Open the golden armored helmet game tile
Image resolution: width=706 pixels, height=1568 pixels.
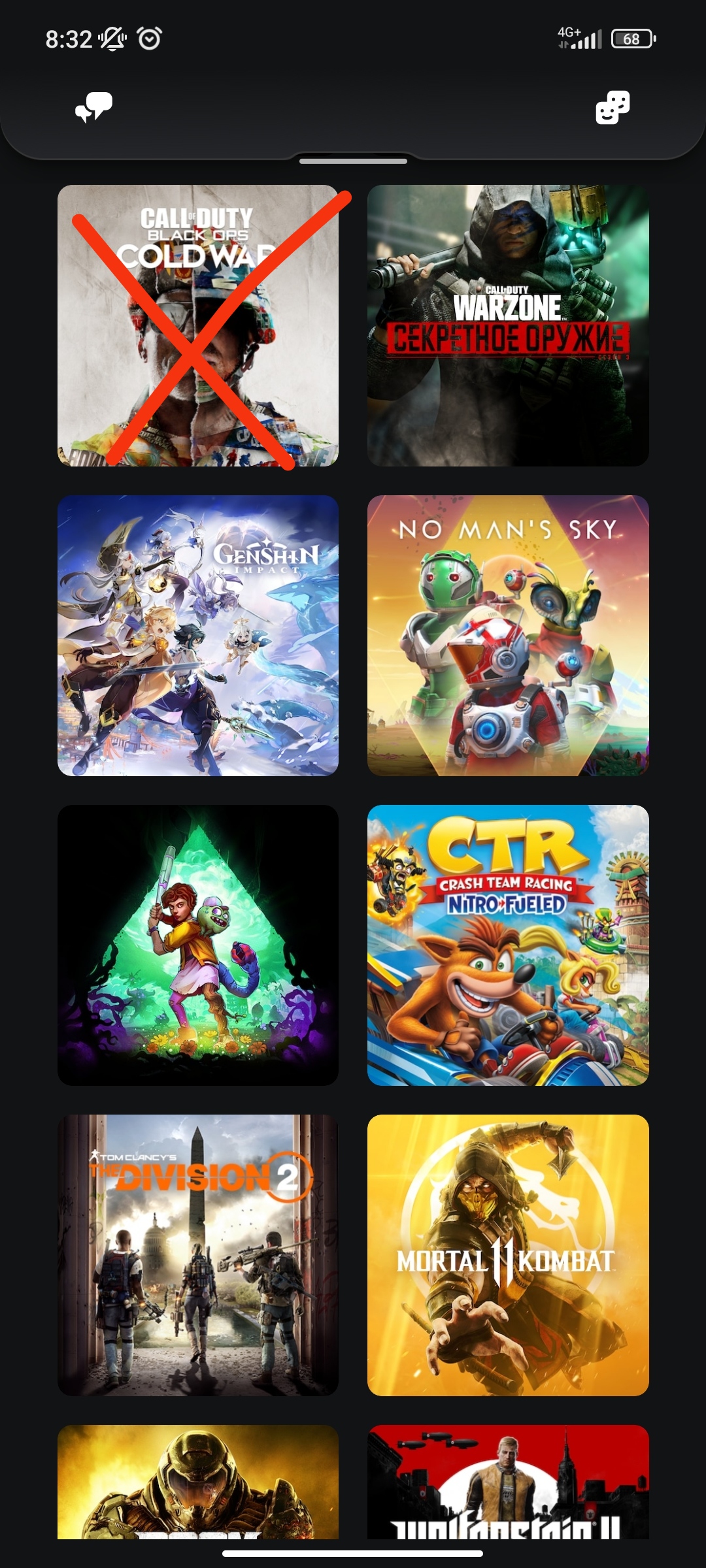coord(198,1482)
